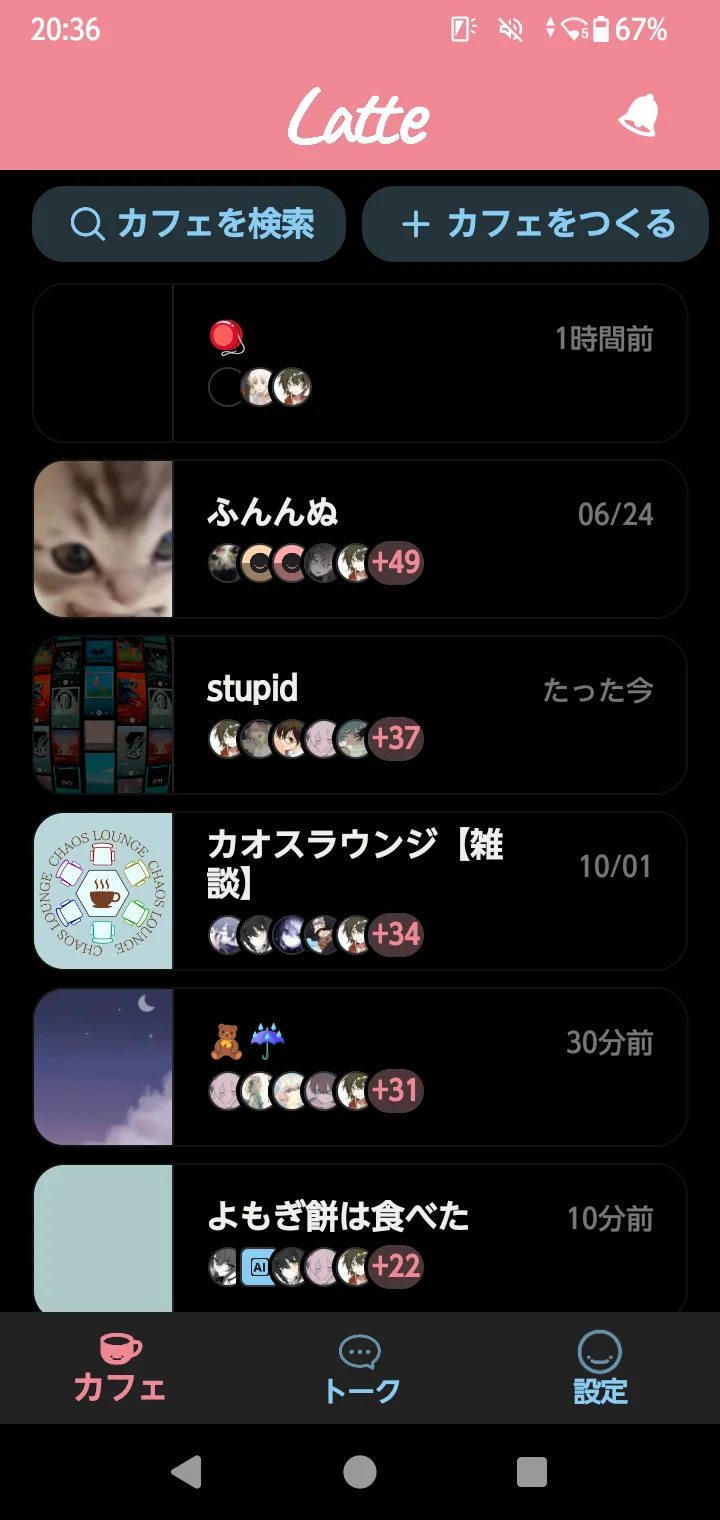Enter the stupid cafe
720x1520 pixels.
click(360, 715)
